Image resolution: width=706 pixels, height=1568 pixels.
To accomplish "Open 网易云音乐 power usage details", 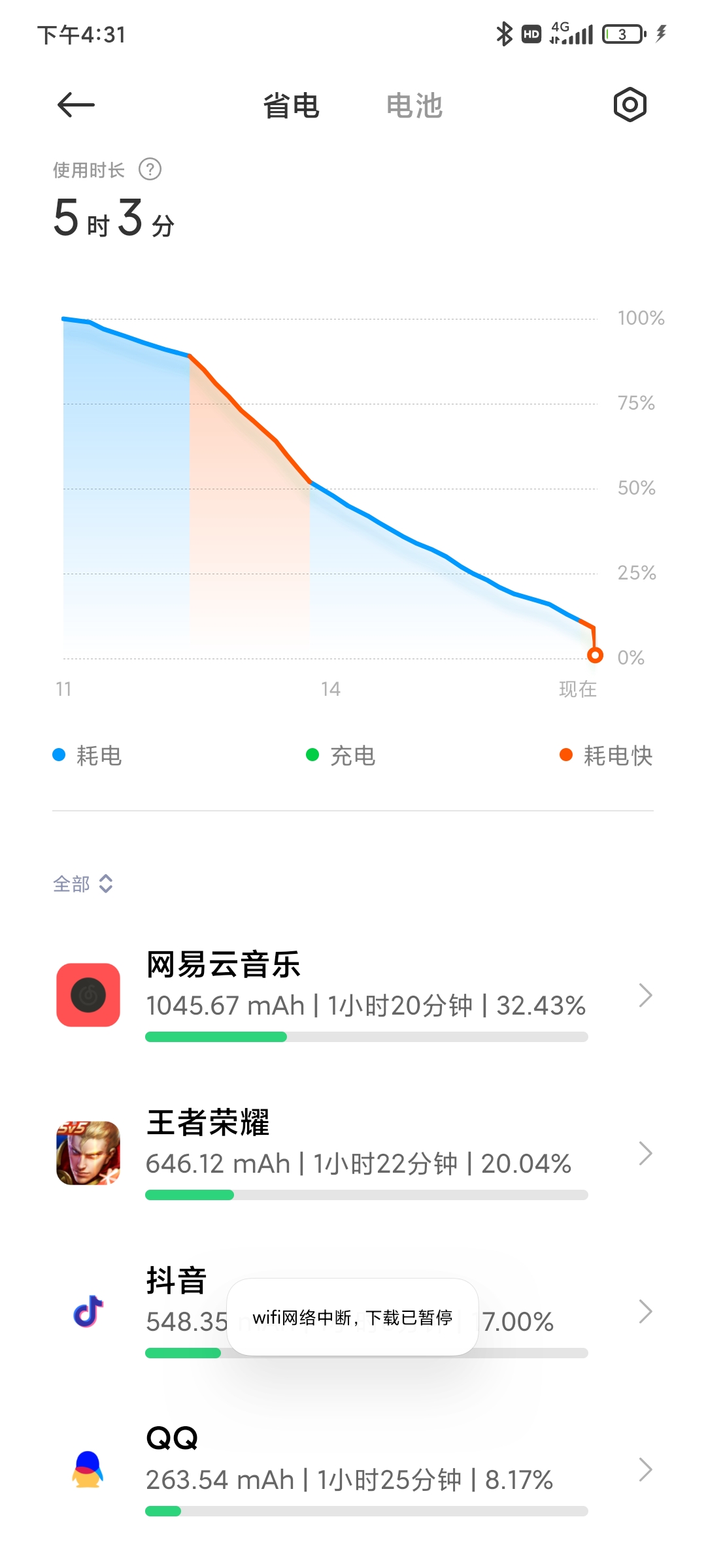I will coord(353,996).
